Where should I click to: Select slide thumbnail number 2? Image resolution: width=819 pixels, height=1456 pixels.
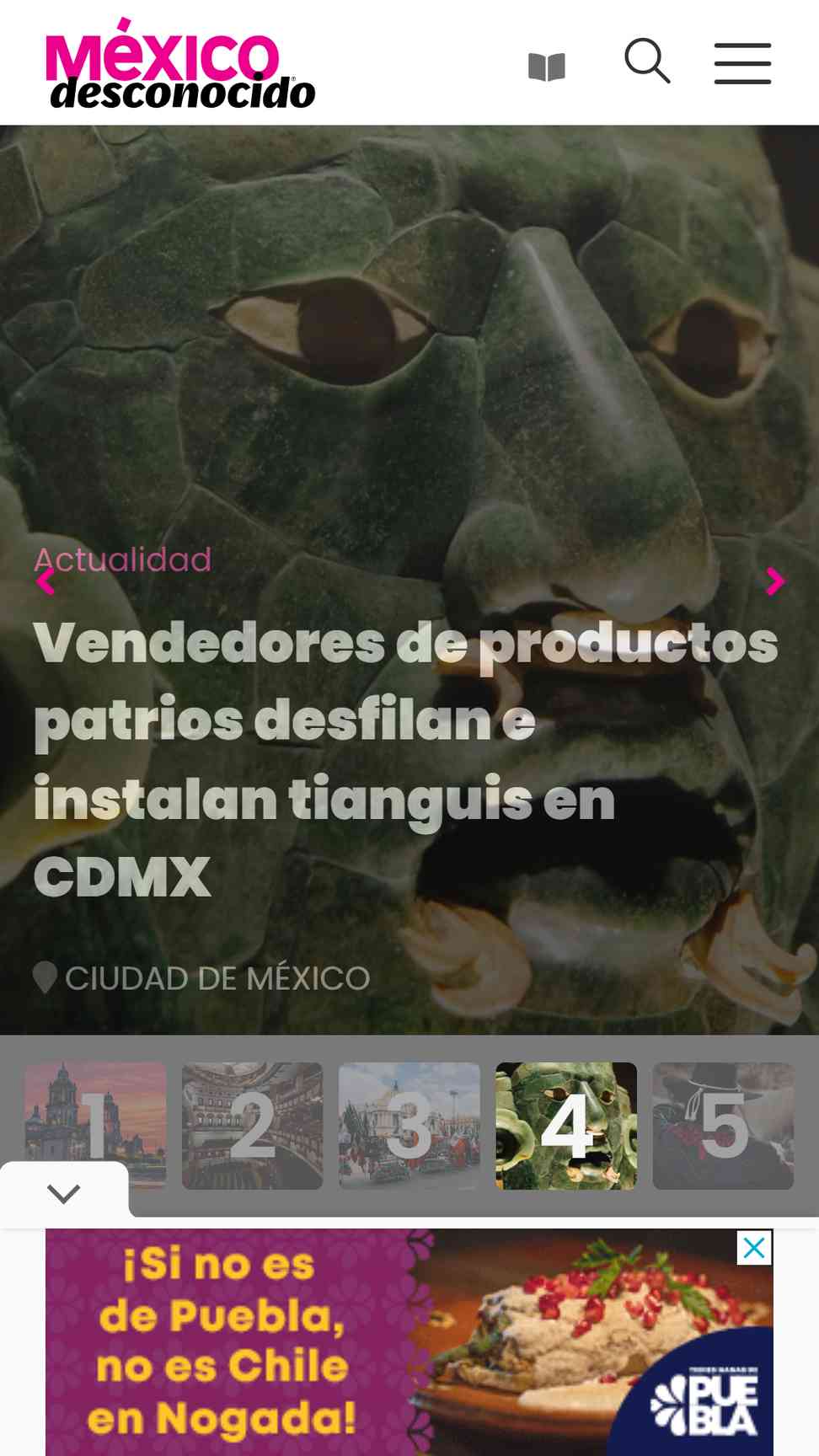[252, 1126]
